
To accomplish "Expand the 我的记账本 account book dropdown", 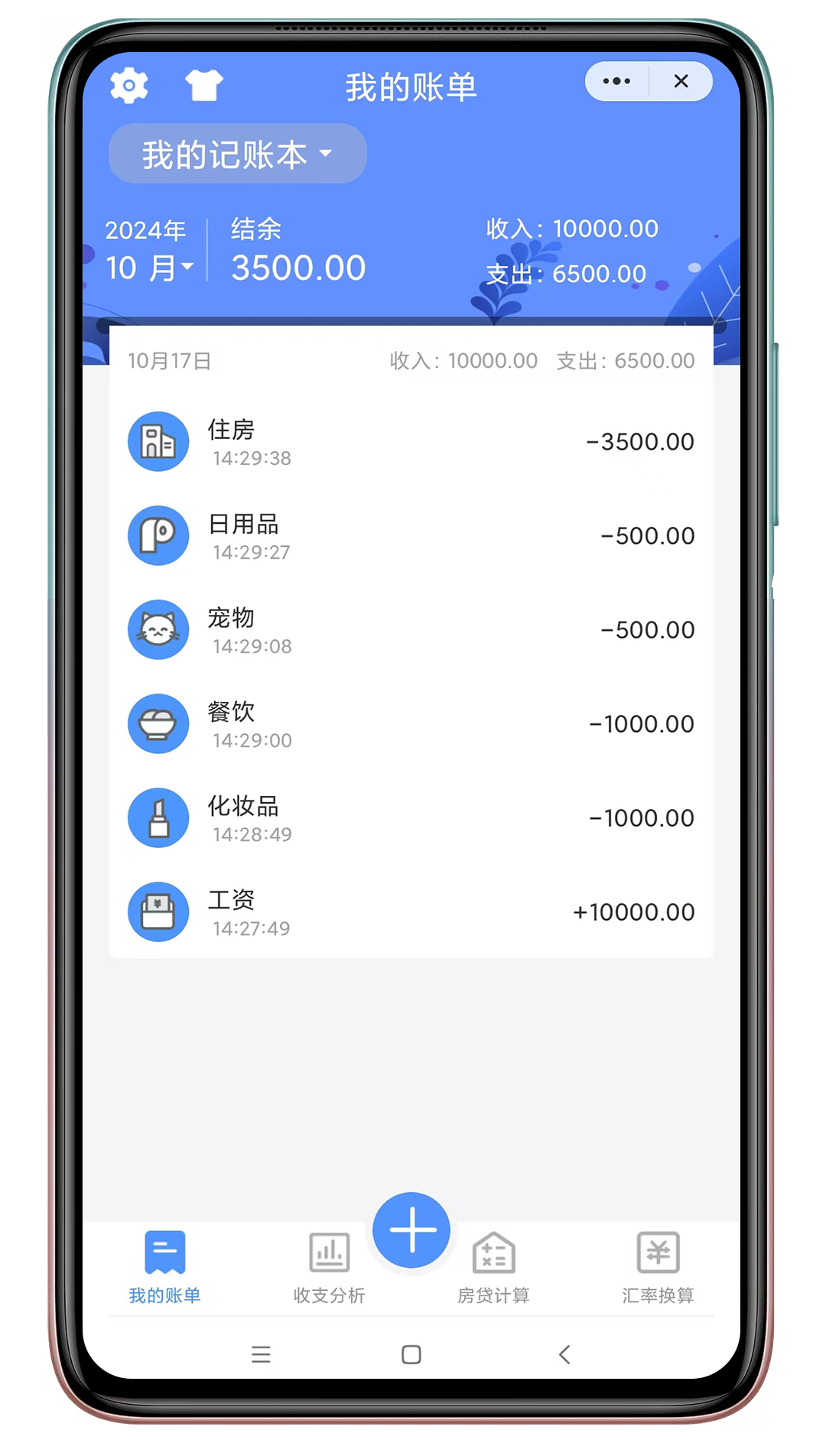I will point(237,154).
